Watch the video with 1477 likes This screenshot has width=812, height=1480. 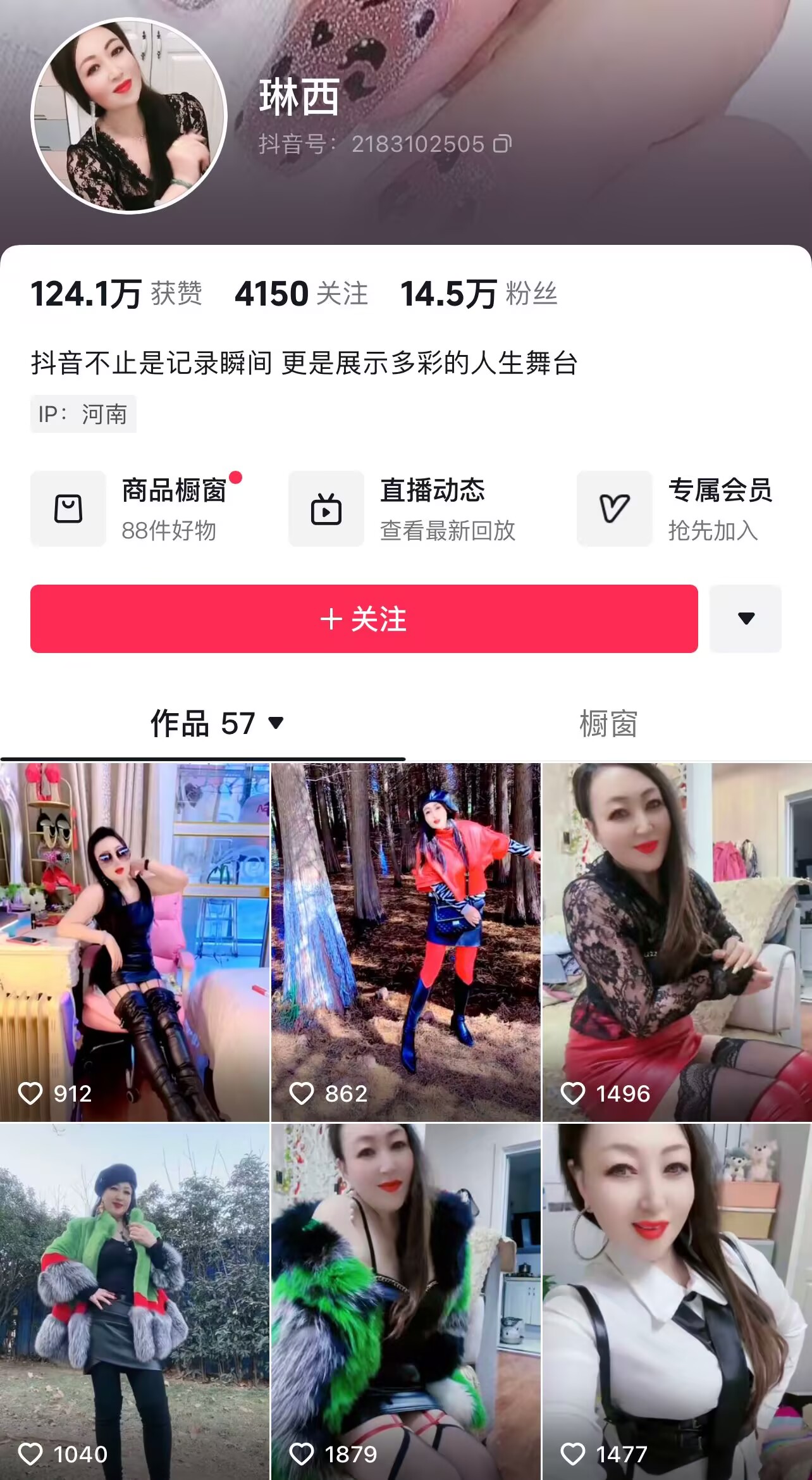pyautogui.click(x=677, y=1302)
